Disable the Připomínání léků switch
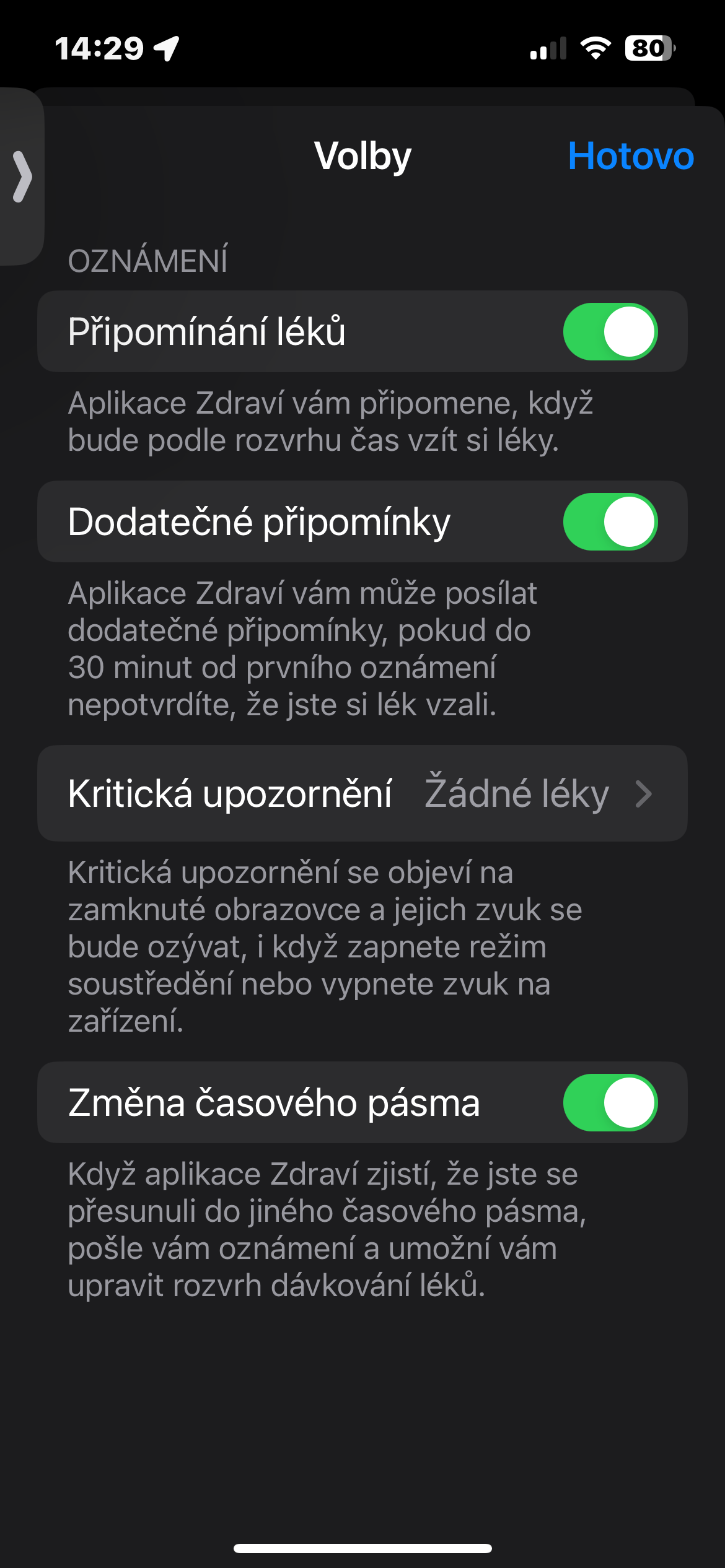 [610, 332]
